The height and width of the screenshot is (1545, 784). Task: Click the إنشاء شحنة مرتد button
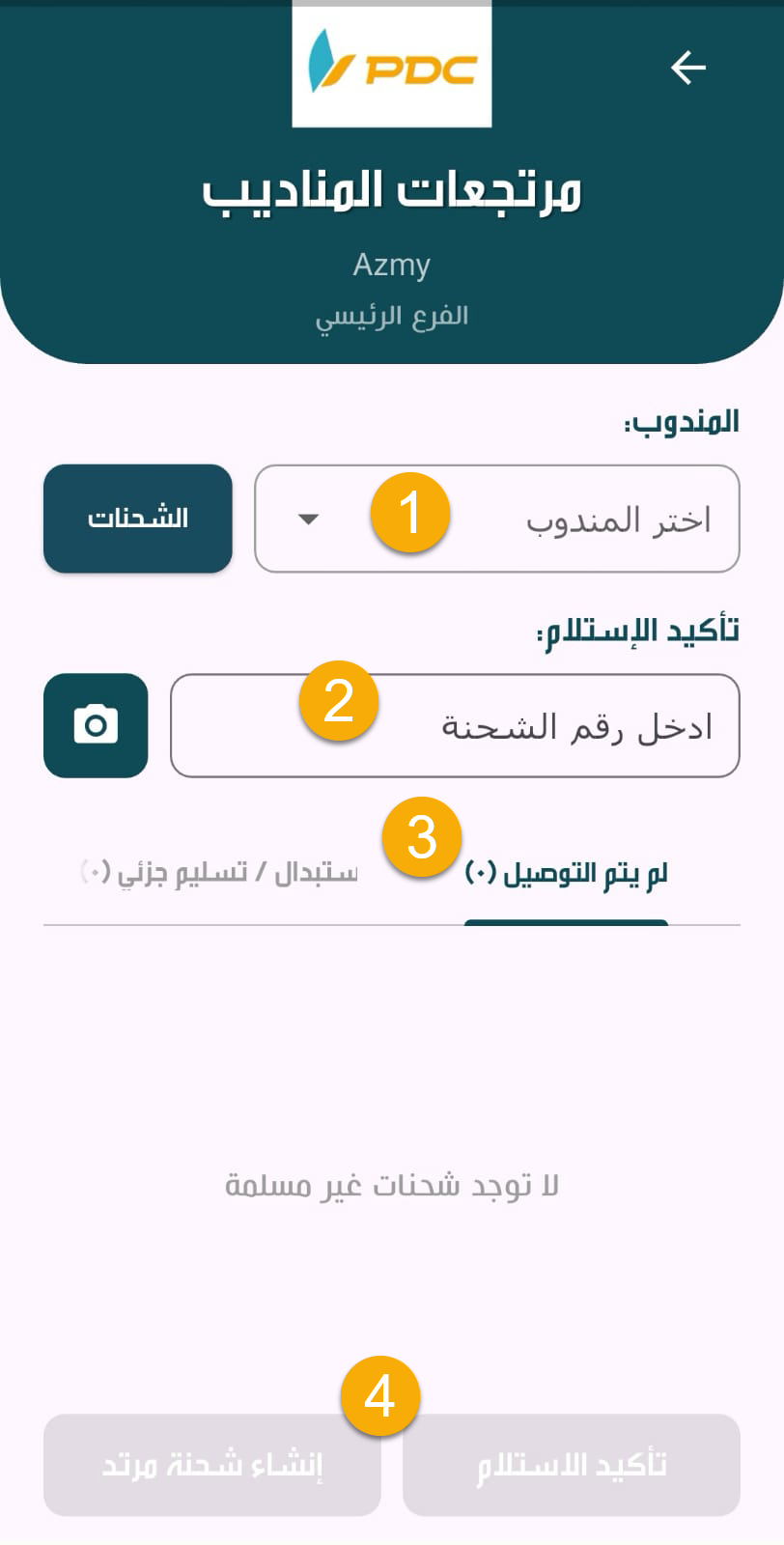coord(211,1464)
